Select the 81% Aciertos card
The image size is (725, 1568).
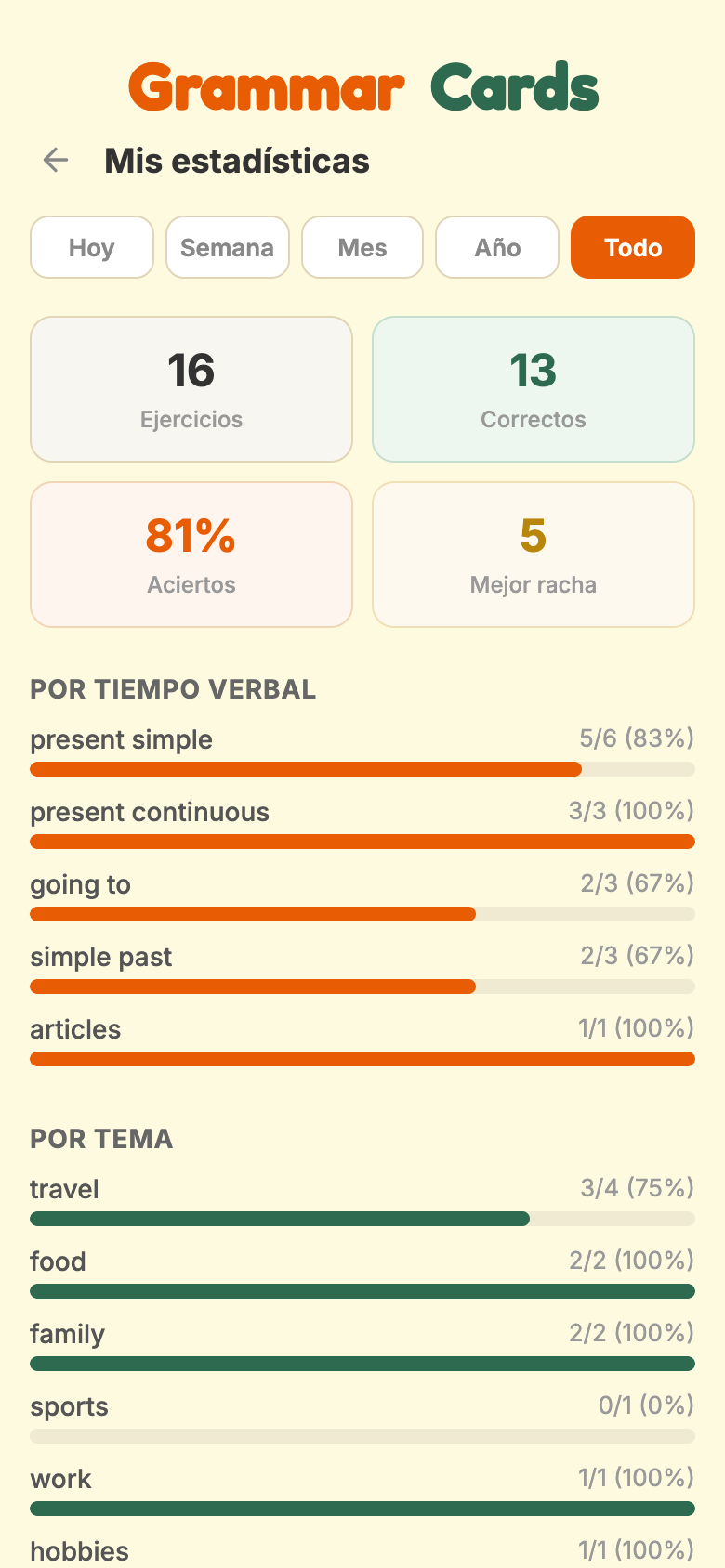(191, 554)
